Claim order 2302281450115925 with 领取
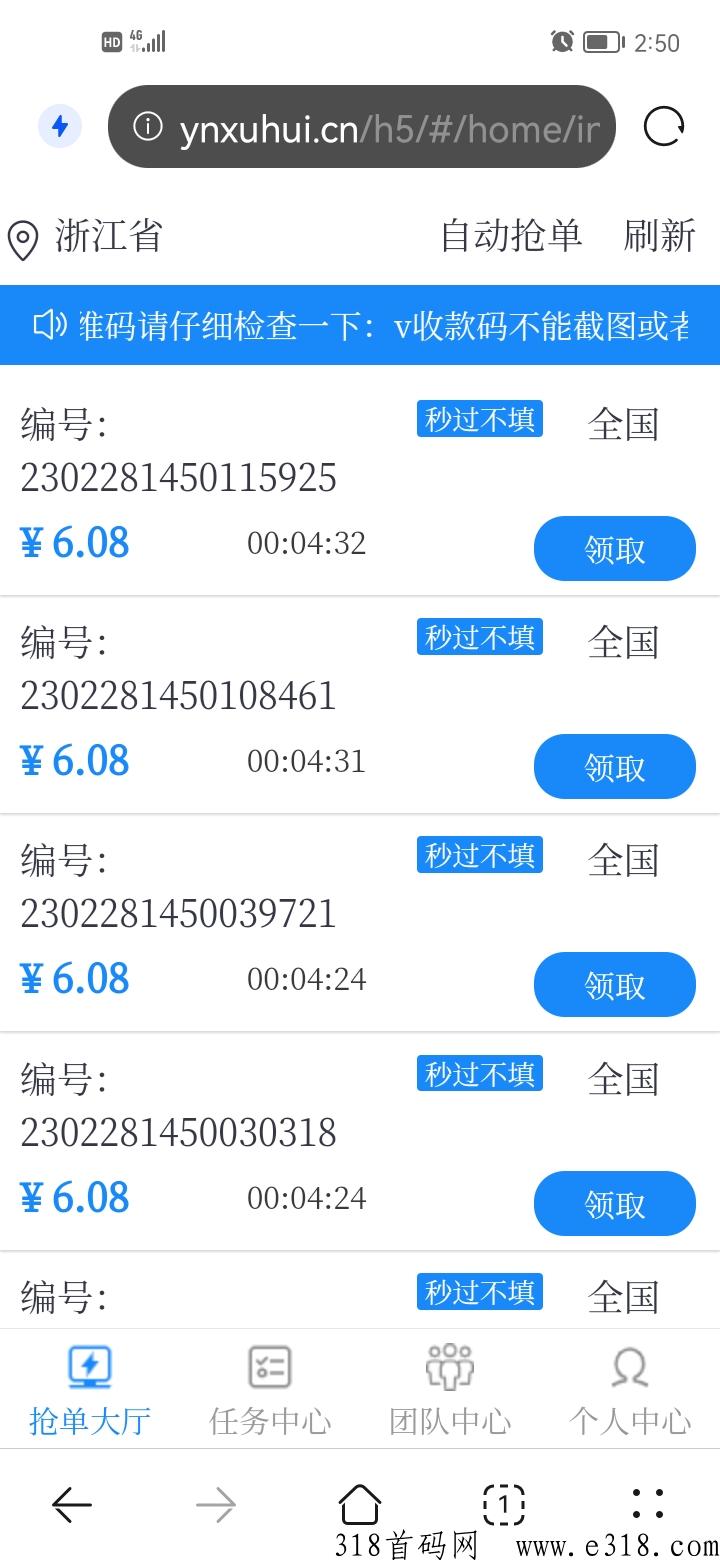This screenshot has width=720, height=1560. pyautogui.click(x=615, y=549)
